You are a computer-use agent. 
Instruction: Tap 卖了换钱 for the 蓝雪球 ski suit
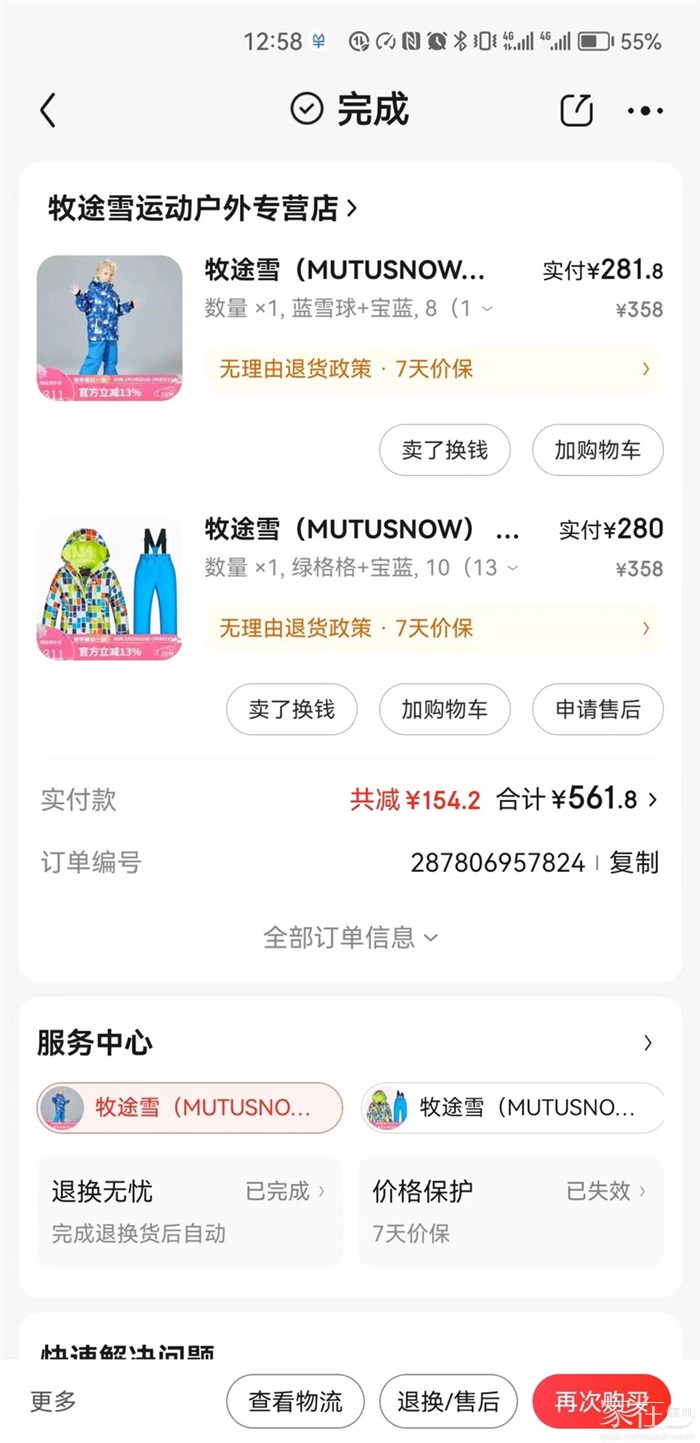[x=444, y=450]
